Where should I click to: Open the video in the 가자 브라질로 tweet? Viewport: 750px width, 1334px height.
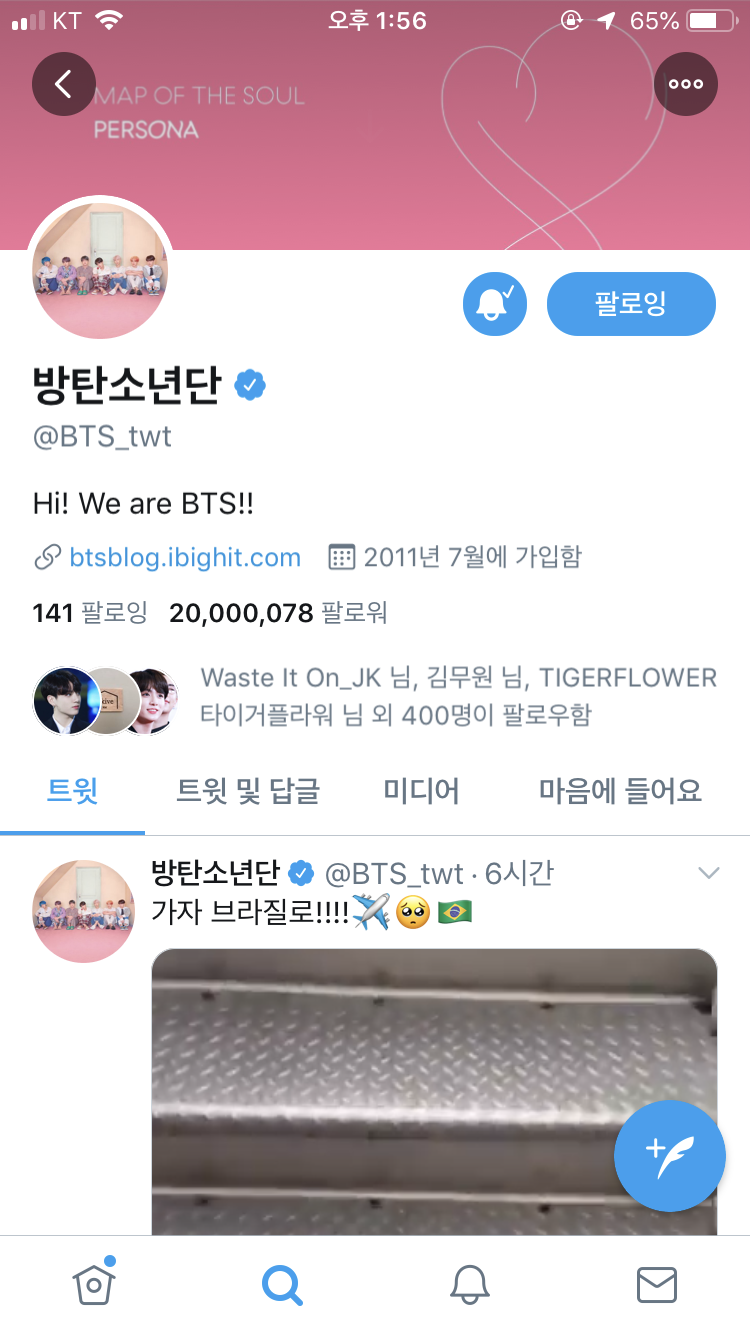click(x=434, y=1090)
